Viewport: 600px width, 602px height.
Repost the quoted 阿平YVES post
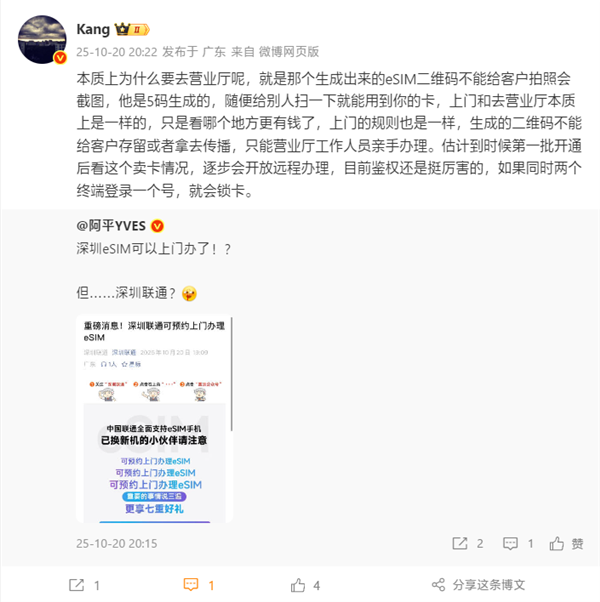[466, 544]
